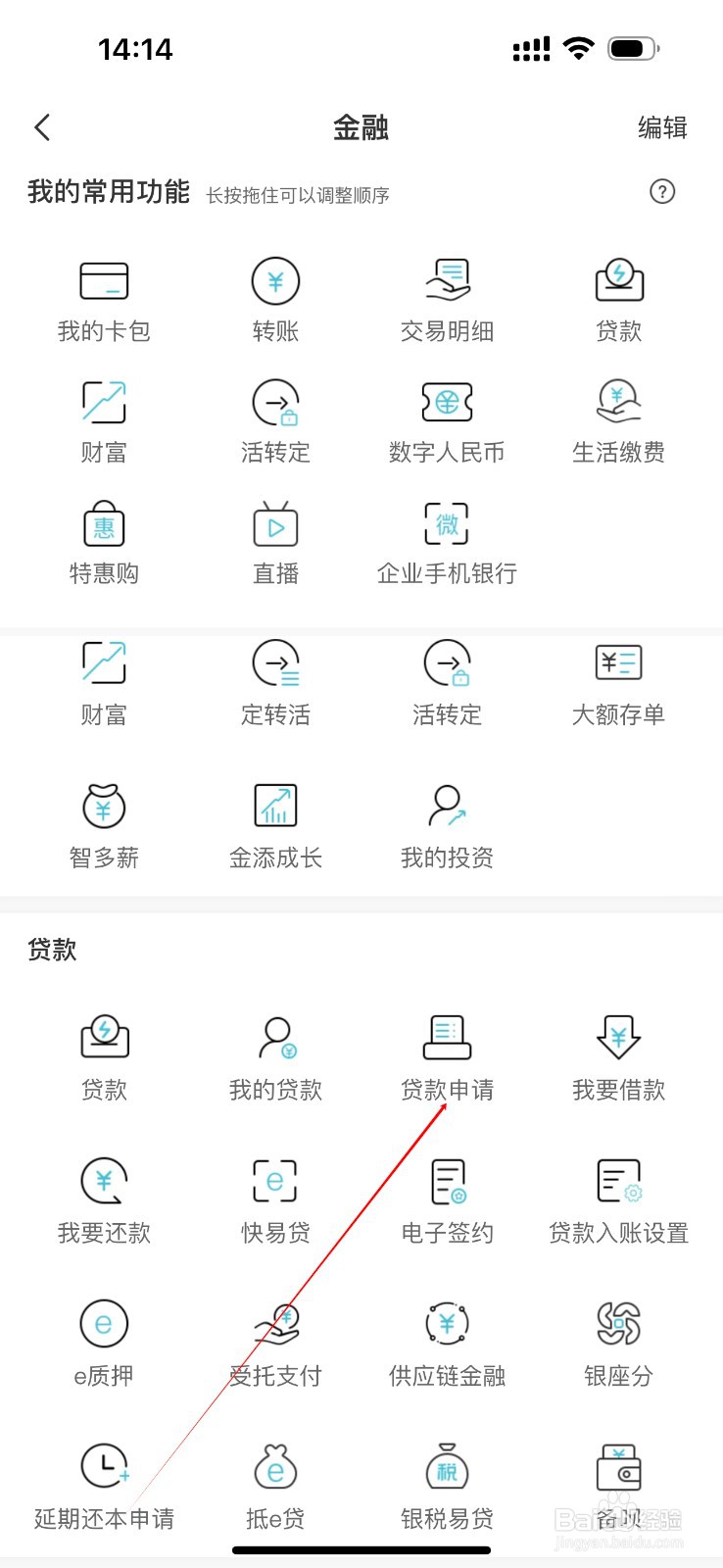
Task: Open 电子签约
Action: [x=447, y=1202]
